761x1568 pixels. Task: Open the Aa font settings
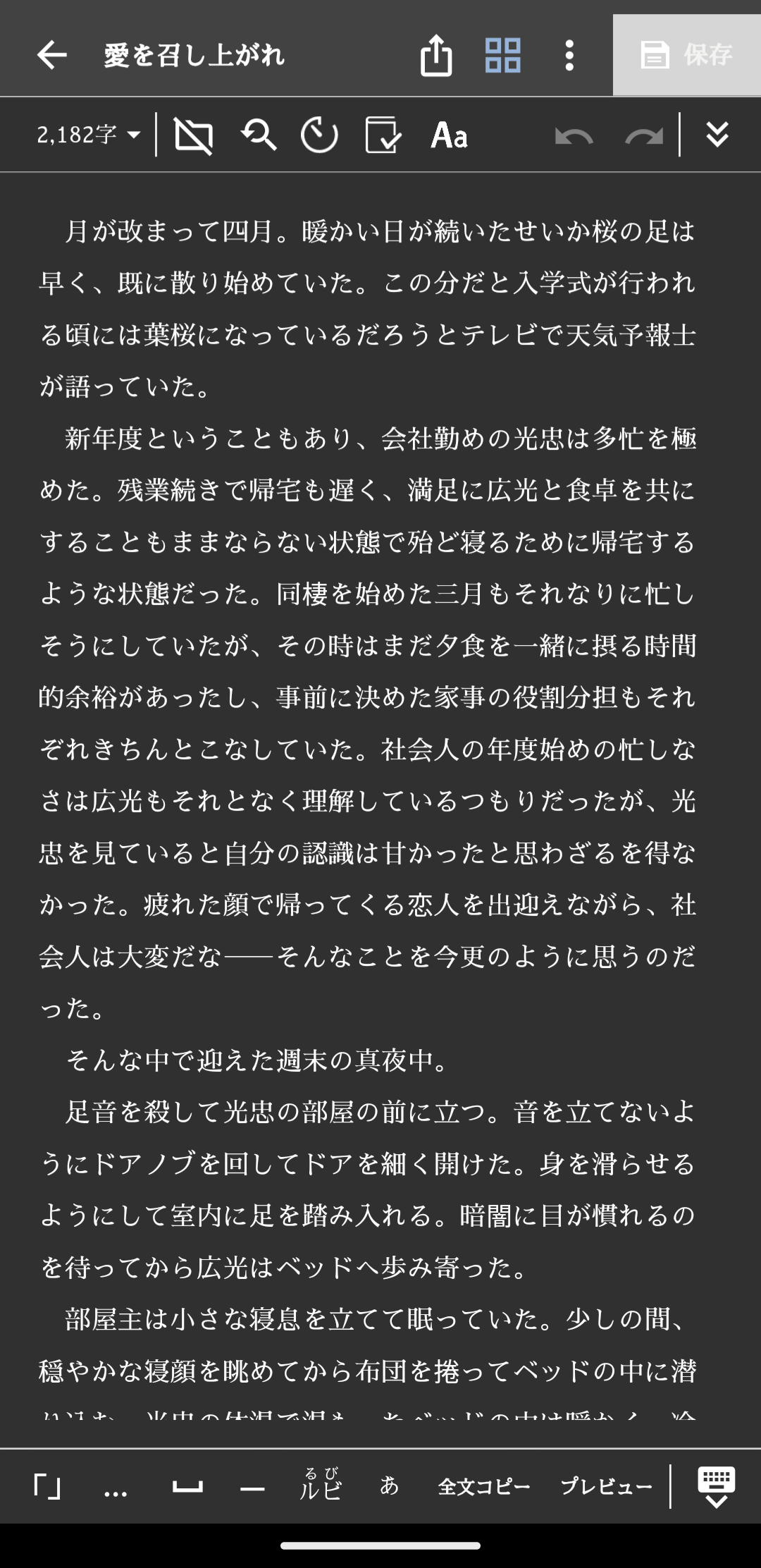pyautogui.click(x=449, y=135)
